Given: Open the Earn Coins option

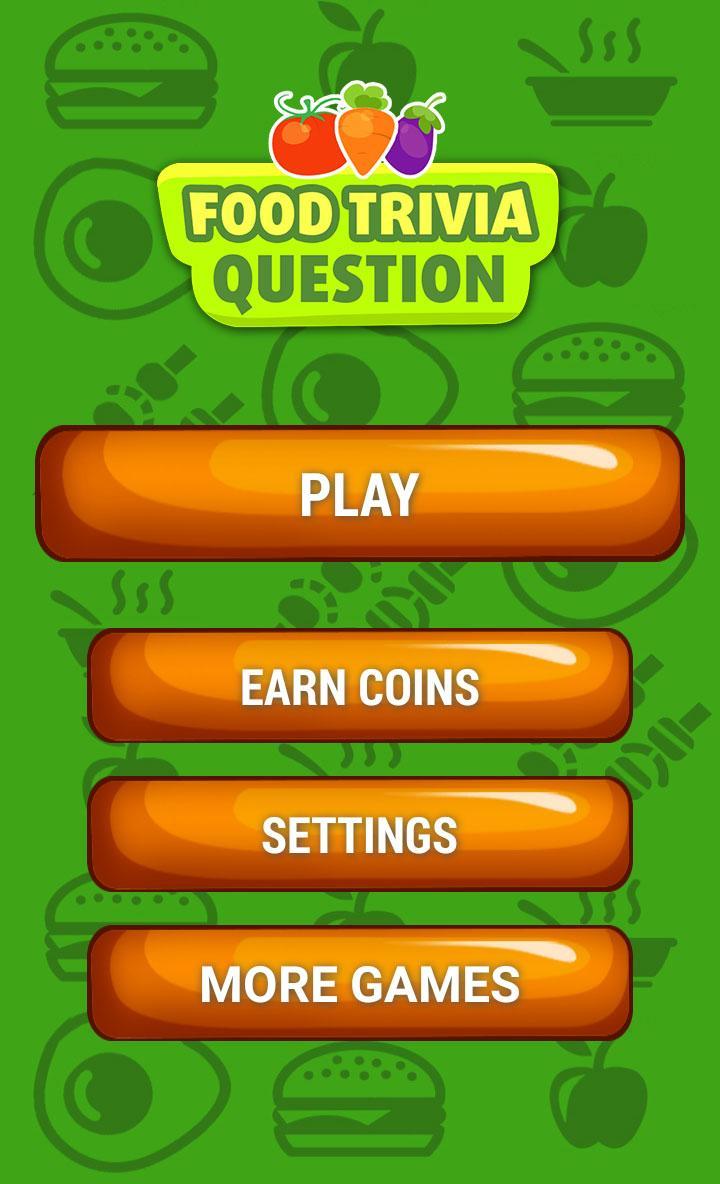Looking at the screenshot, I should coord(360,686).
